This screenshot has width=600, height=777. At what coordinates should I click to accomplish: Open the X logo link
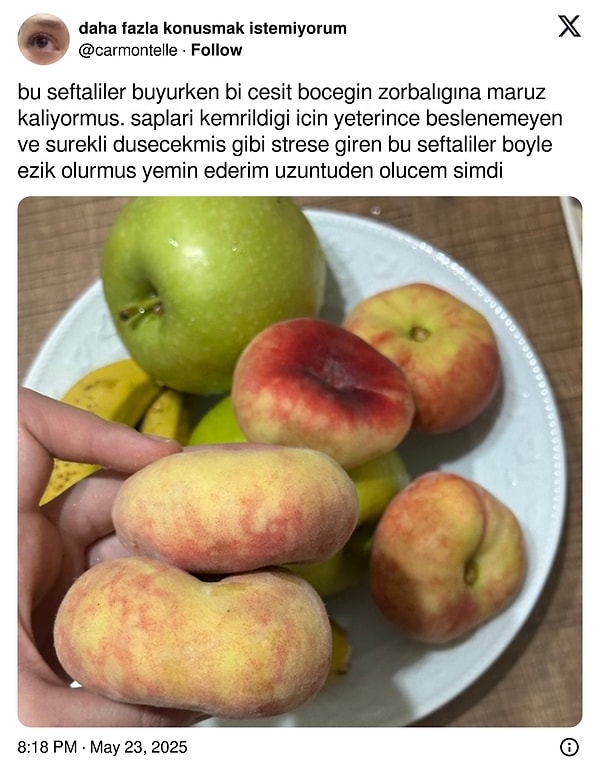click(569, 27)
